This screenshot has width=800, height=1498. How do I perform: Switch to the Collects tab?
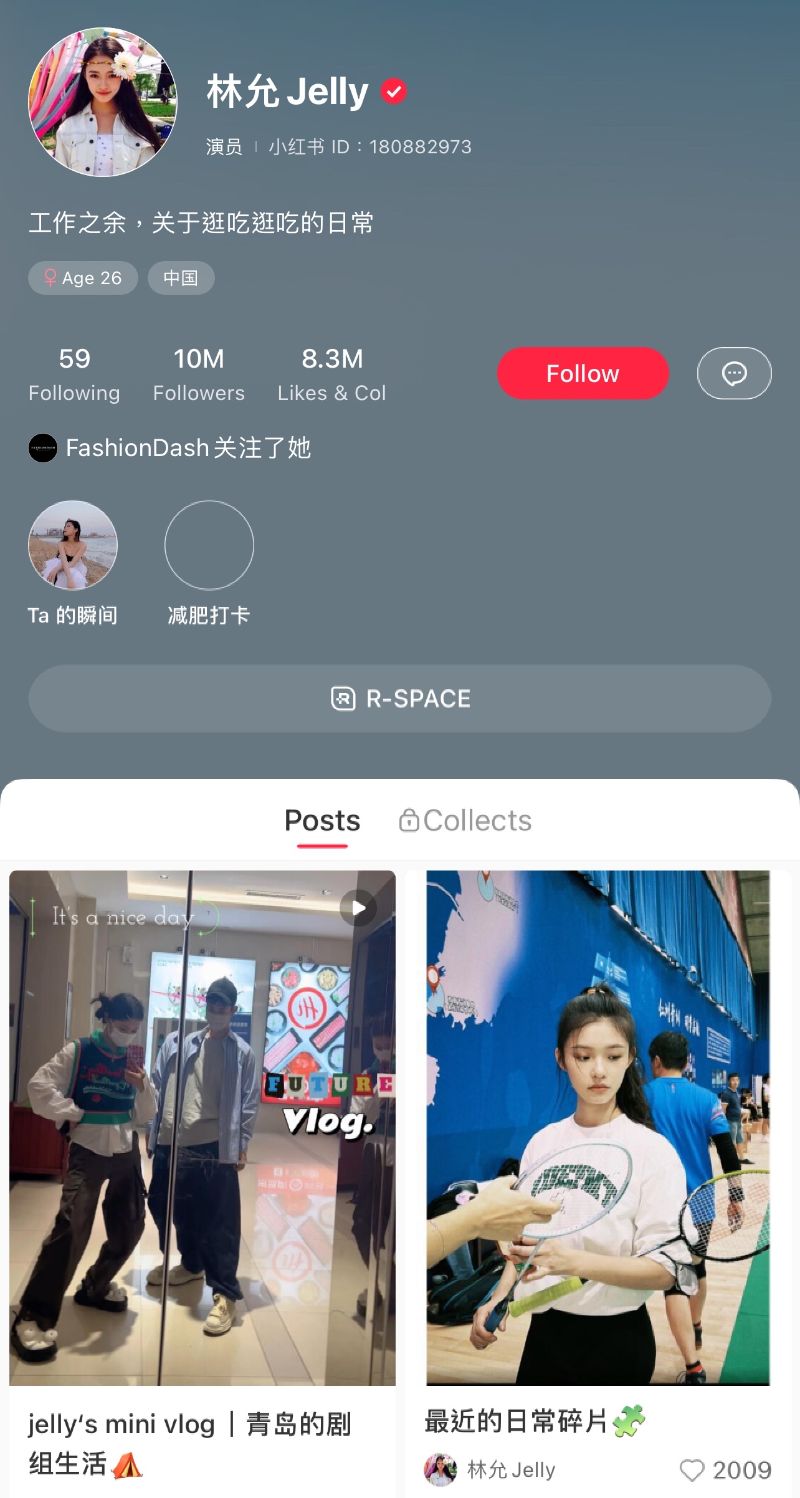465,821
